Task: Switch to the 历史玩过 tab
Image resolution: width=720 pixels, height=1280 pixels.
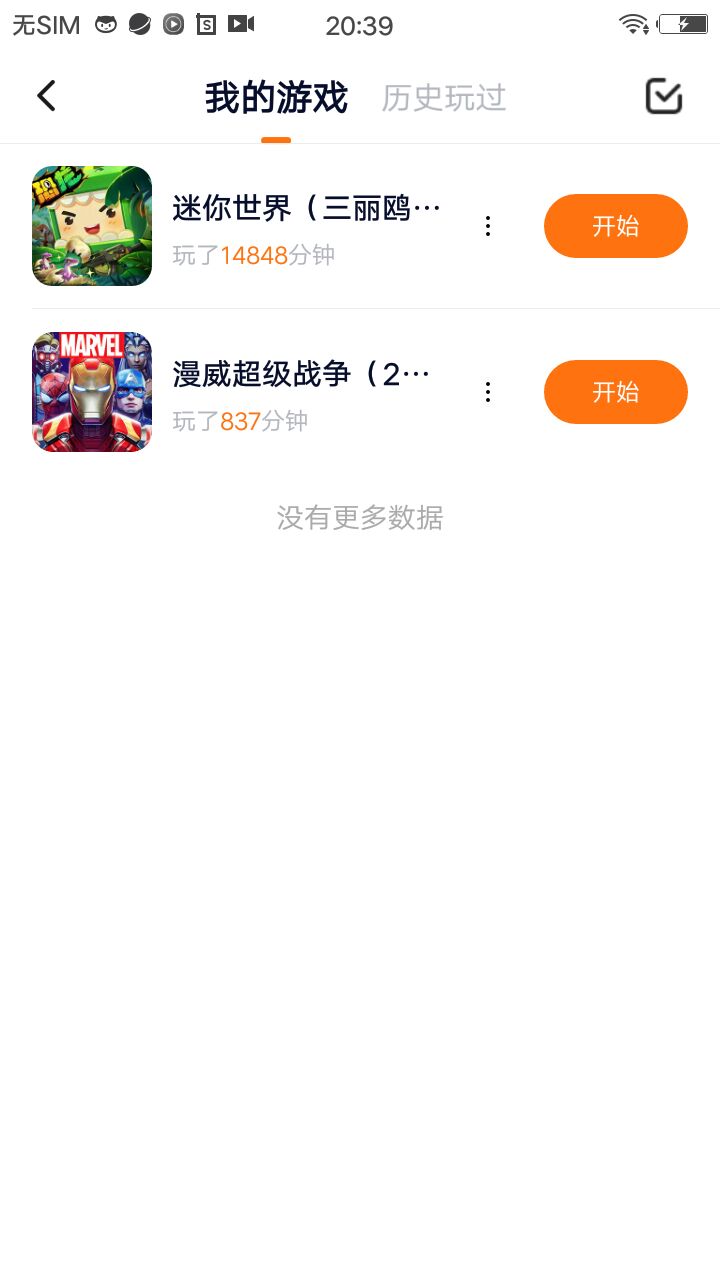Action: point(443,98)
